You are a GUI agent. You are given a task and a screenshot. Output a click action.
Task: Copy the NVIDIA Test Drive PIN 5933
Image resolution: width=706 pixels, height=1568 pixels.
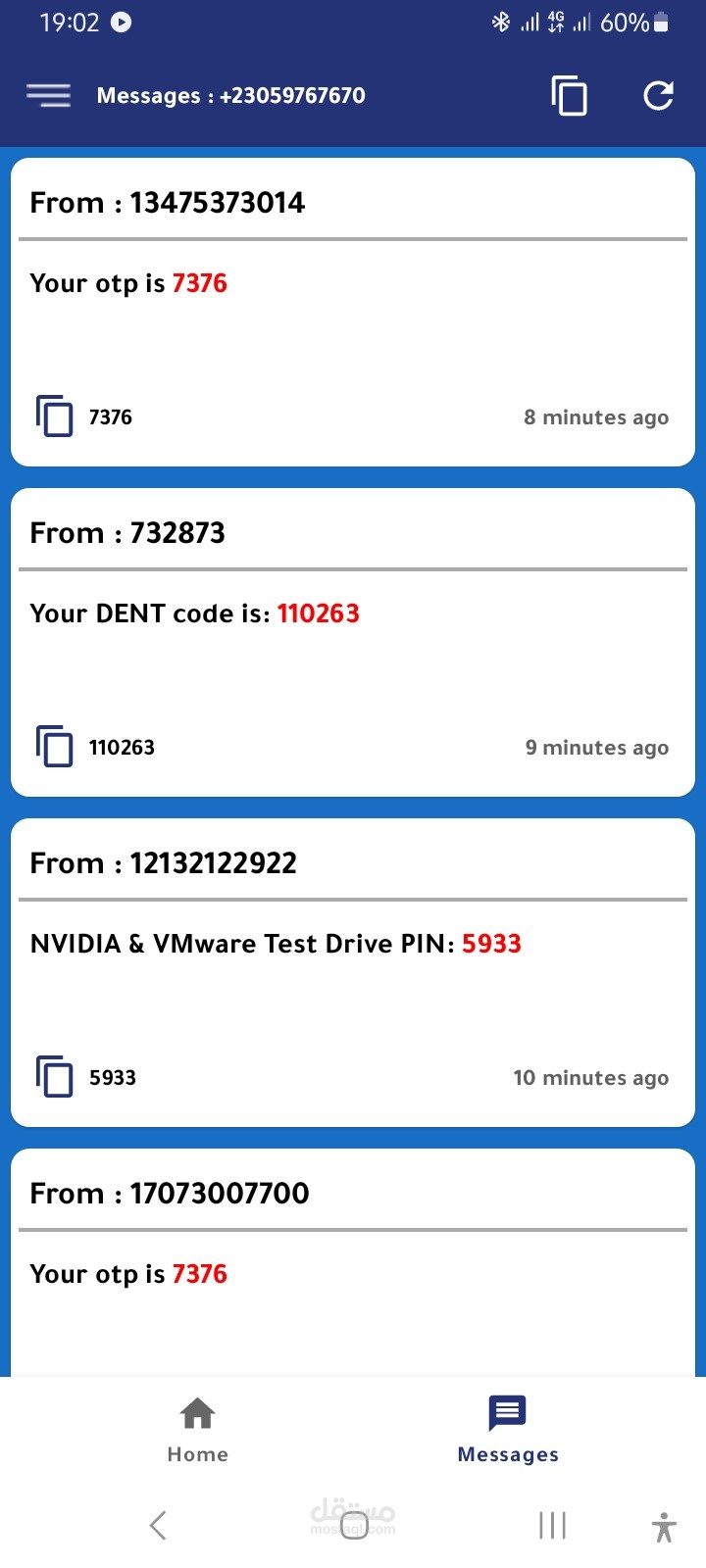click(55, 1077)
